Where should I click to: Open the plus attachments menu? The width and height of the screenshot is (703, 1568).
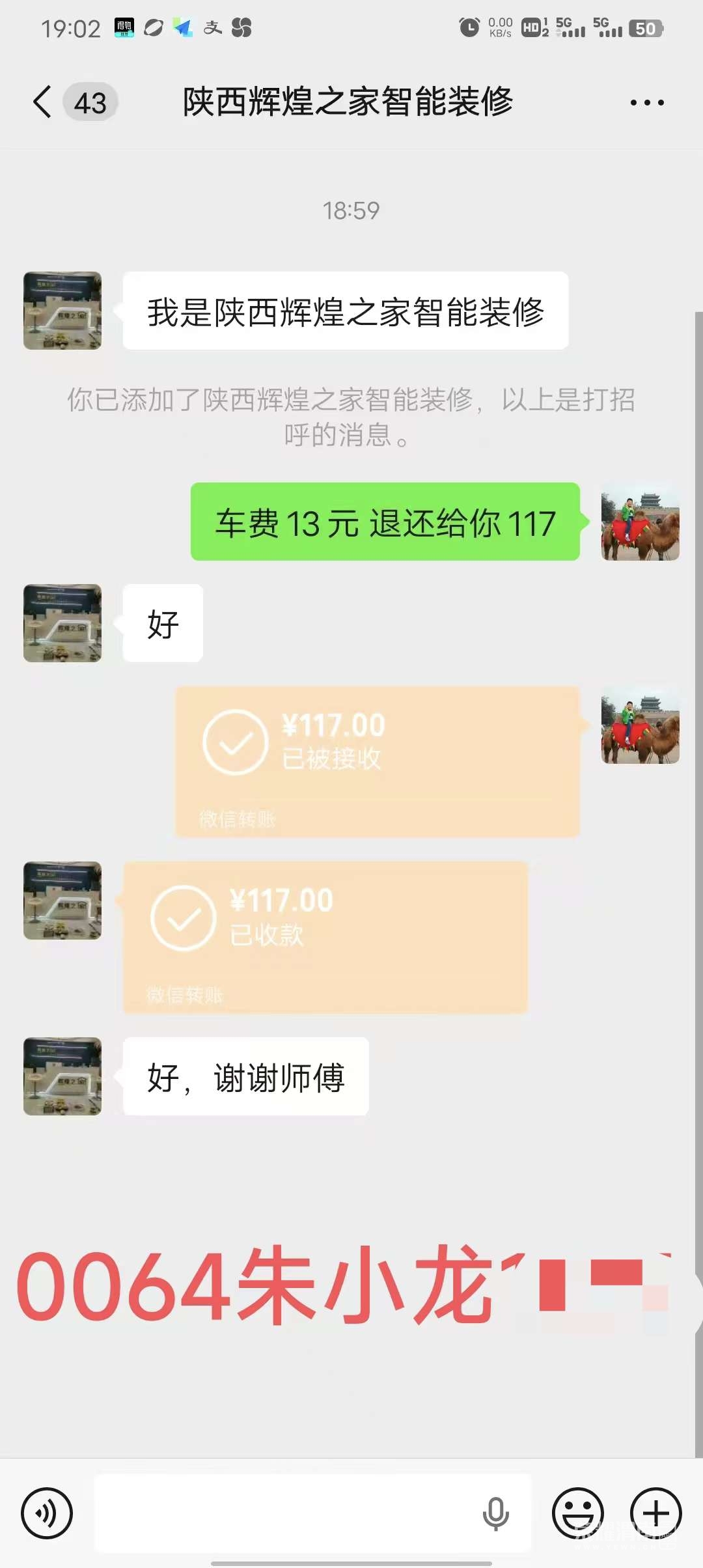click(x=655, y=1513)
